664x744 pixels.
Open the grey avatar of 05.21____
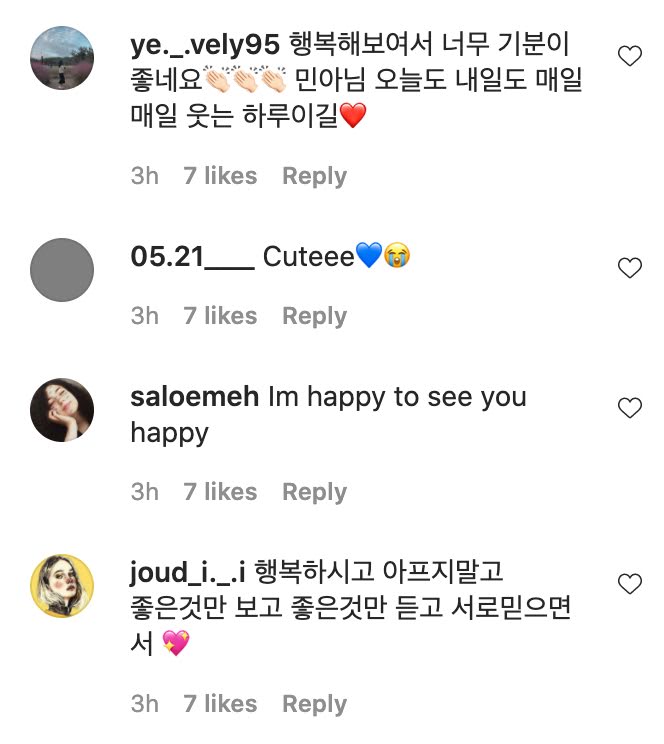[x=62, y=269]
